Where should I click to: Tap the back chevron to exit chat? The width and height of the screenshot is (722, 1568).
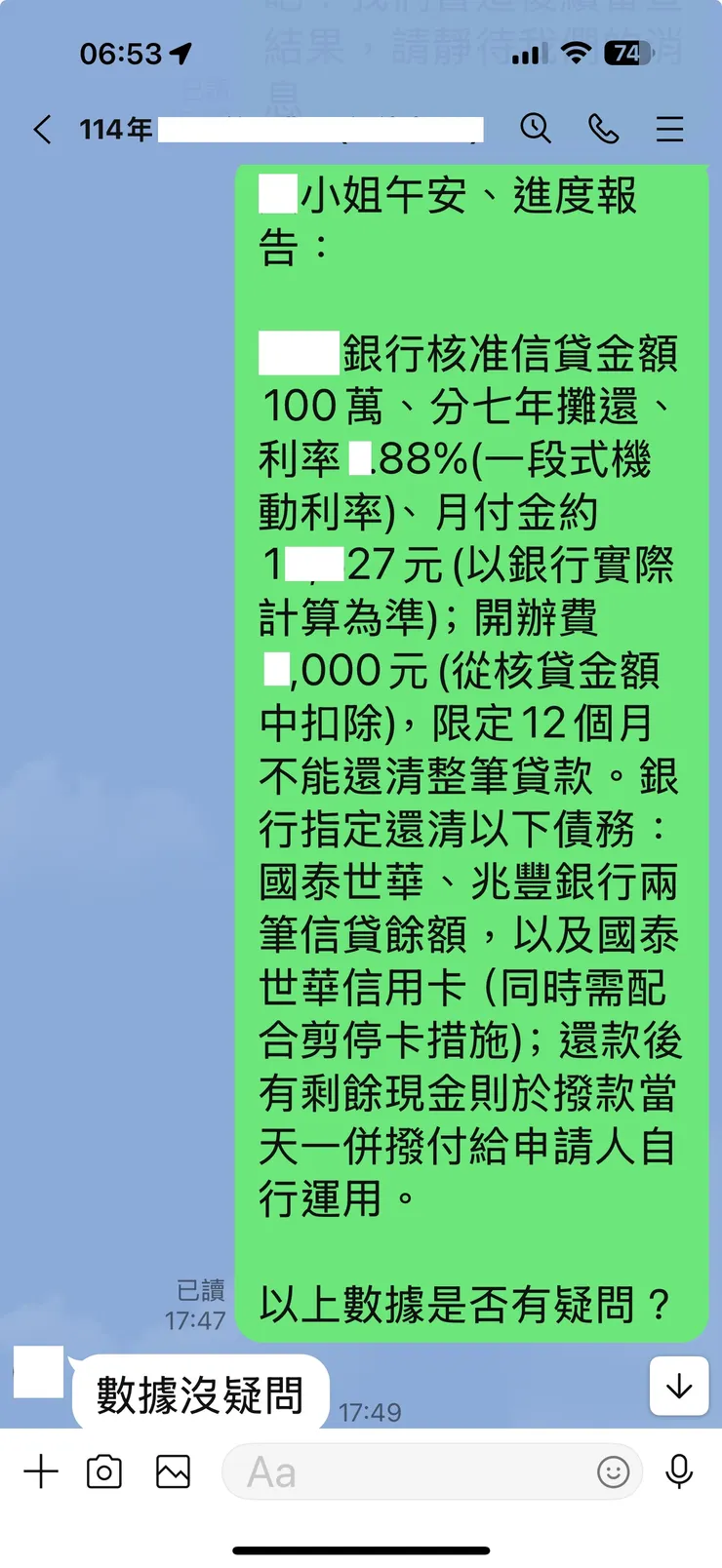point(42,128)
